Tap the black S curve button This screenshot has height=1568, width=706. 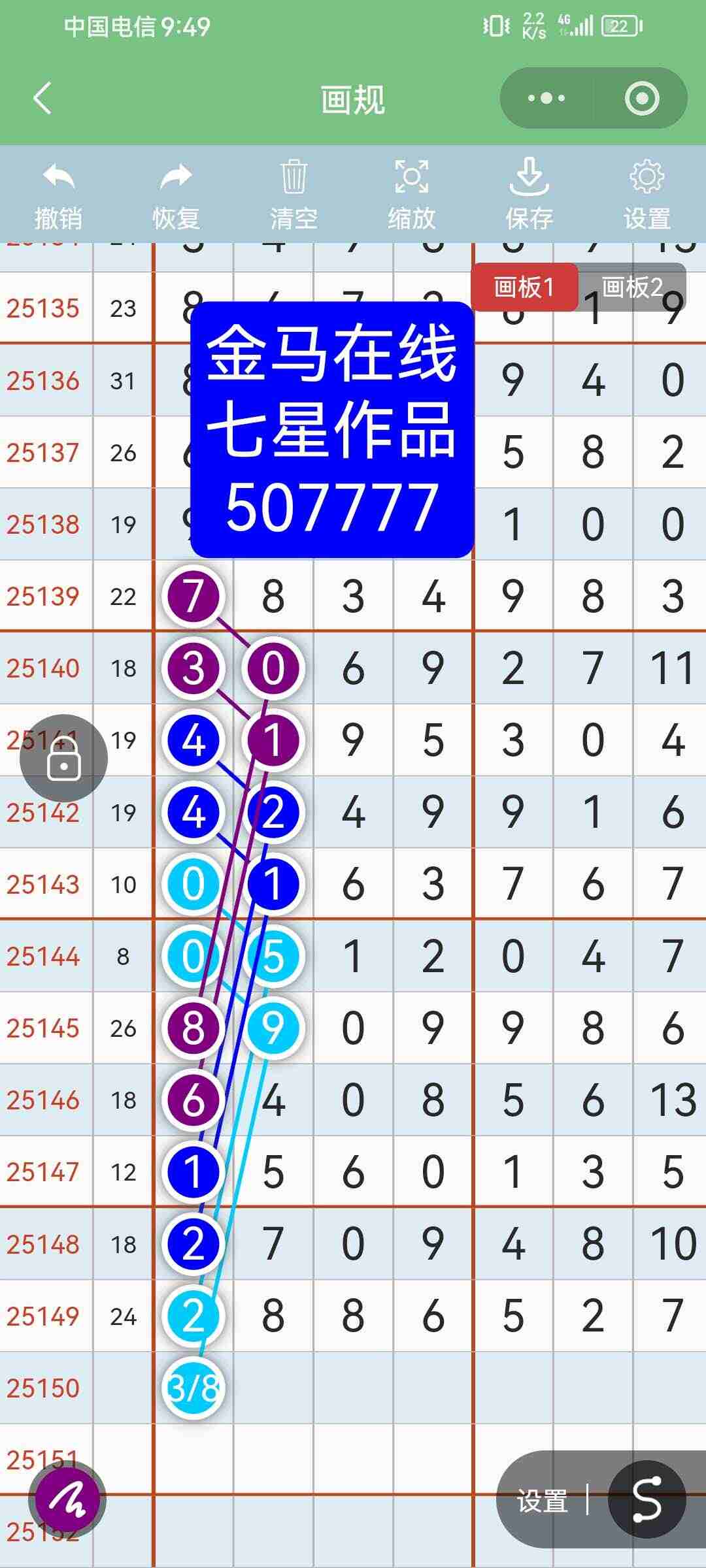click(647, 1499)
